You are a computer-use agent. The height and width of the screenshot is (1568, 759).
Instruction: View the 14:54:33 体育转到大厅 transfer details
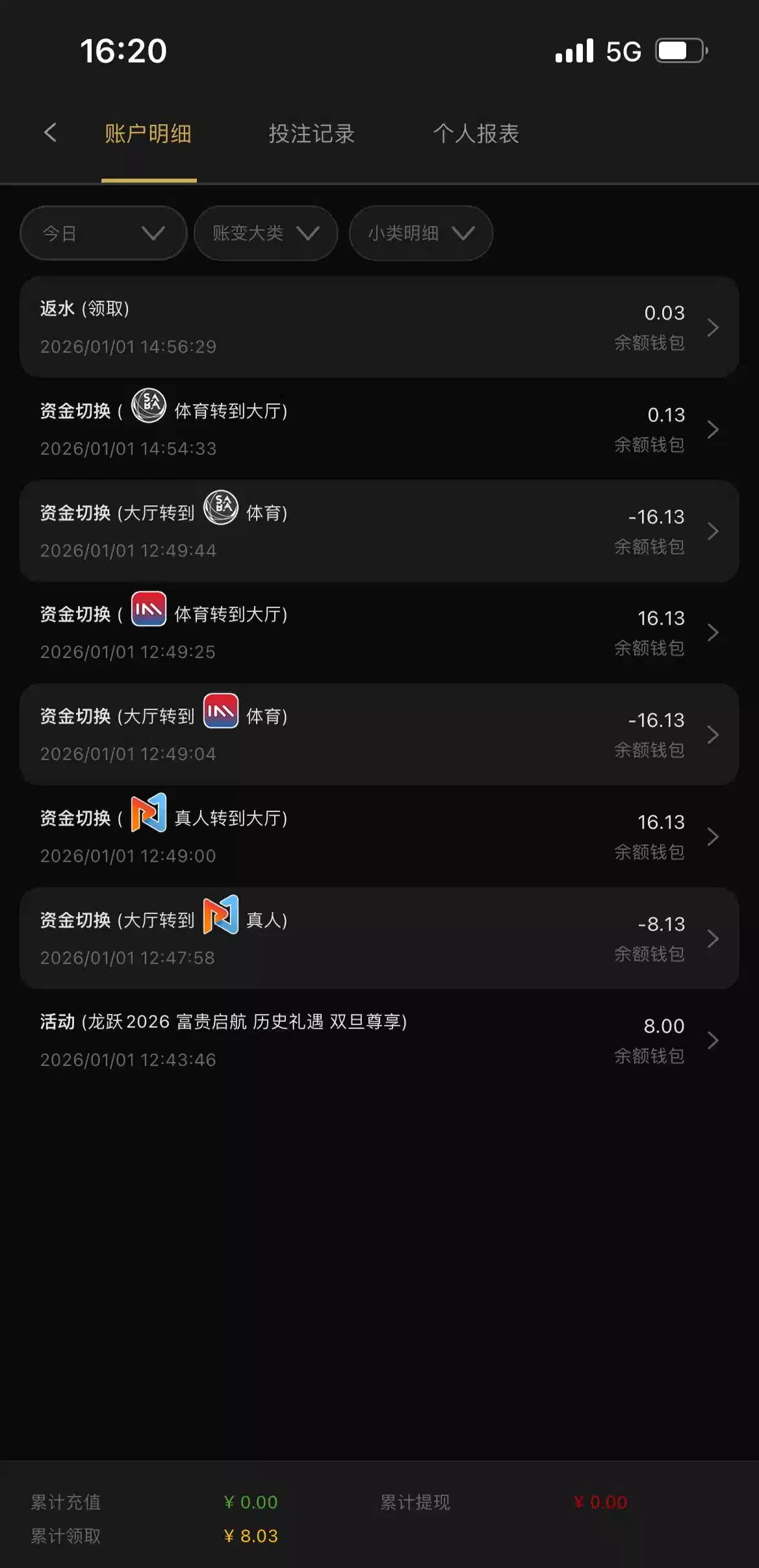[x=379, y=429]
